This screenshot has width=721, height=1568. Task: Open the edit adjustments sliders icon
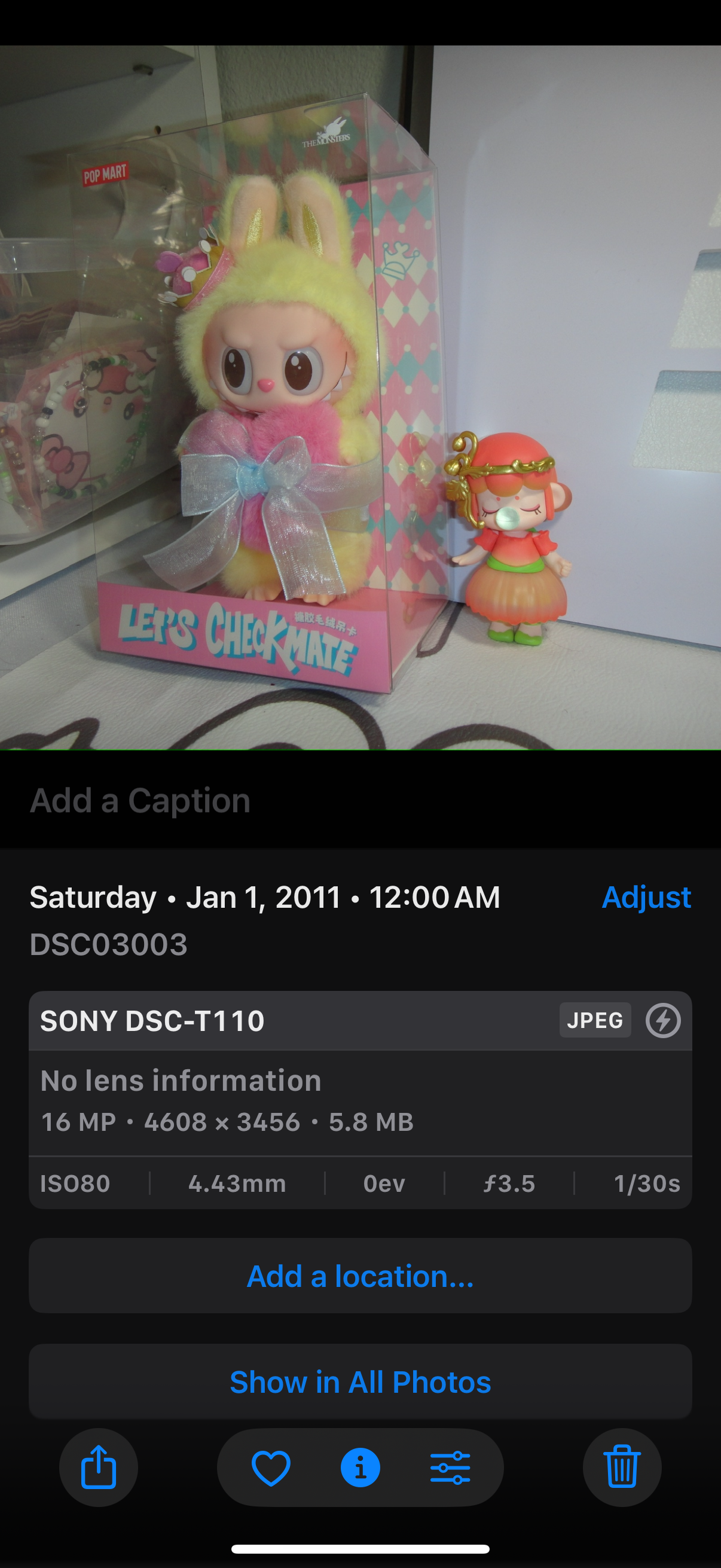pyautogui.click(x=450, y=1467)
